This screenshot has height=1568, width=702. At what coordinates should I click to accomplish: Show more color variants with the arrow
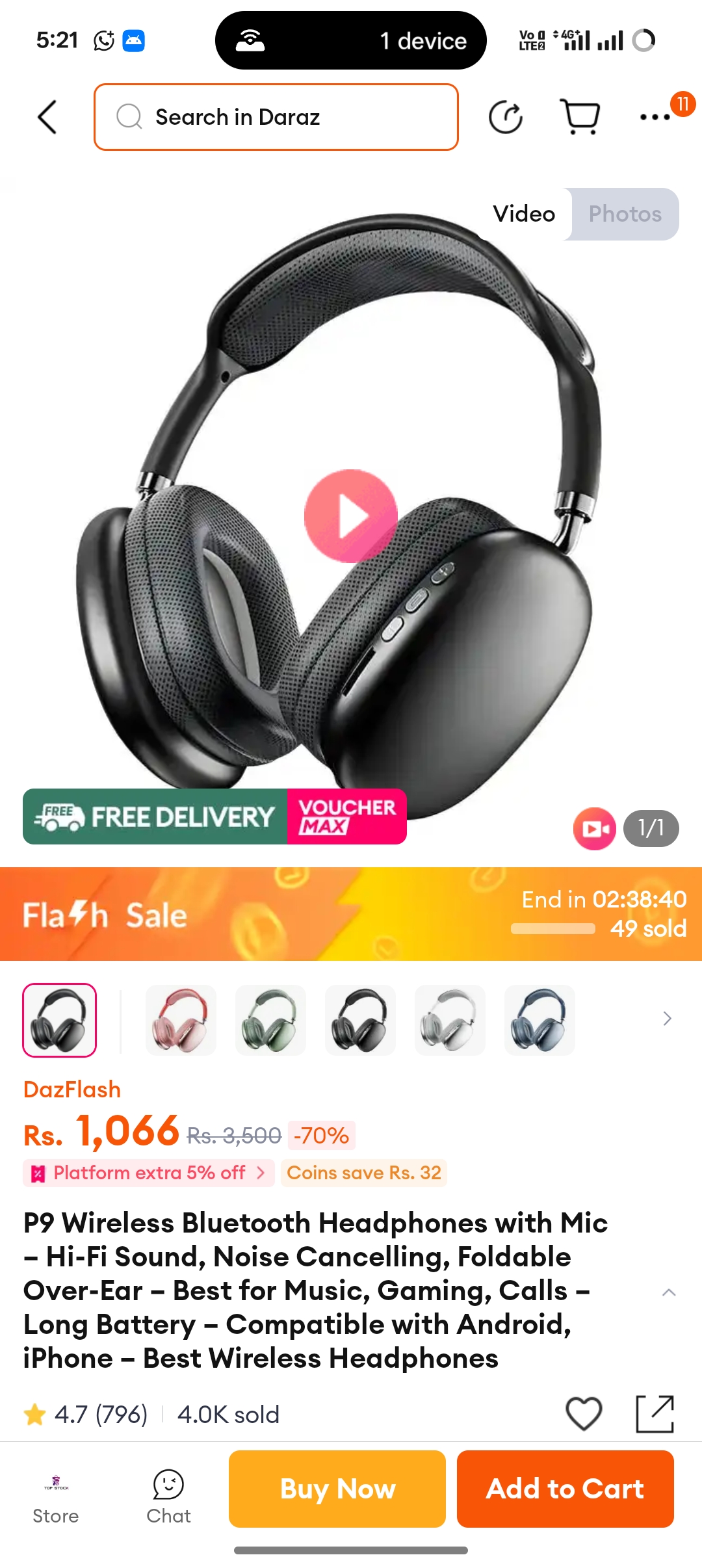pos(667,1018)
